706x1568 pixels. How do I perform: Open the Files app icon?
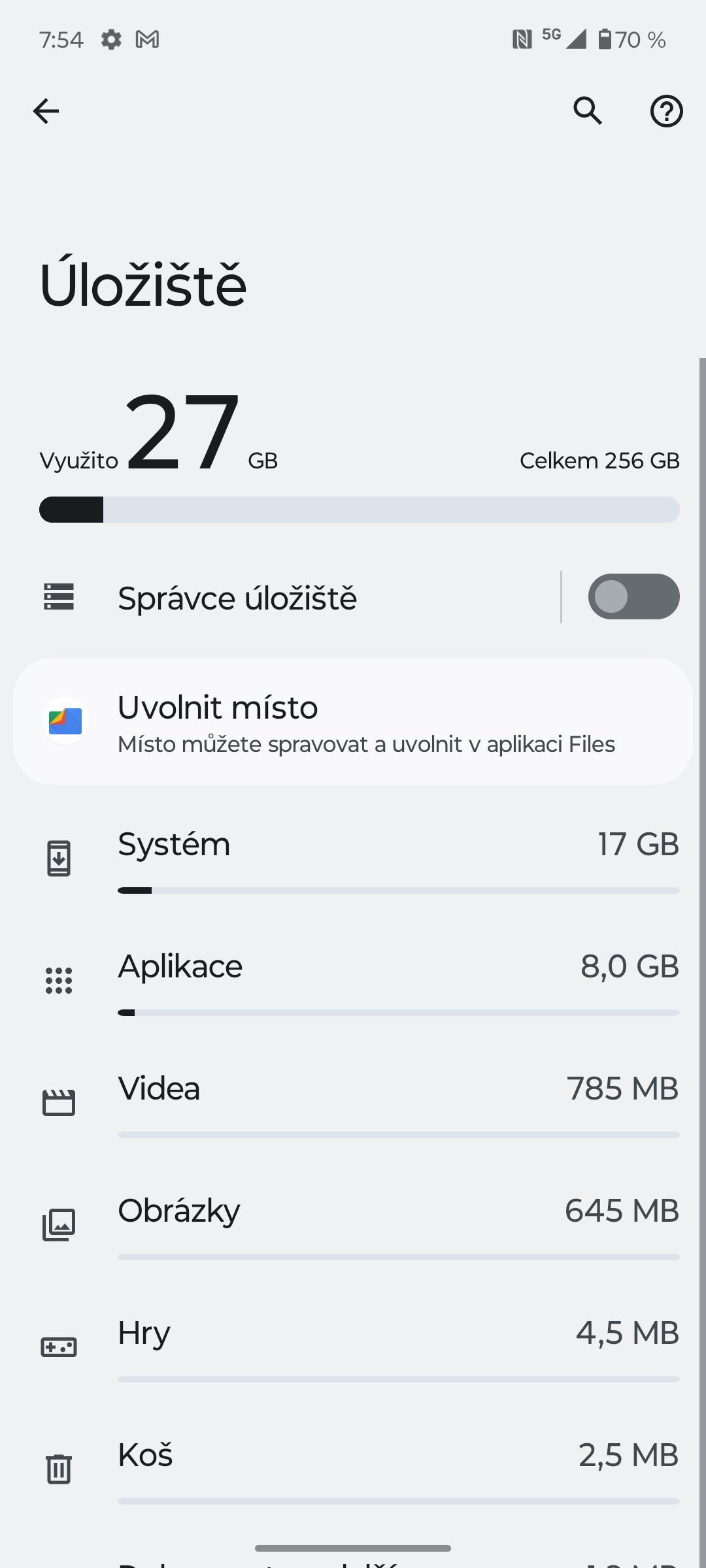click(x=65, y=721)
